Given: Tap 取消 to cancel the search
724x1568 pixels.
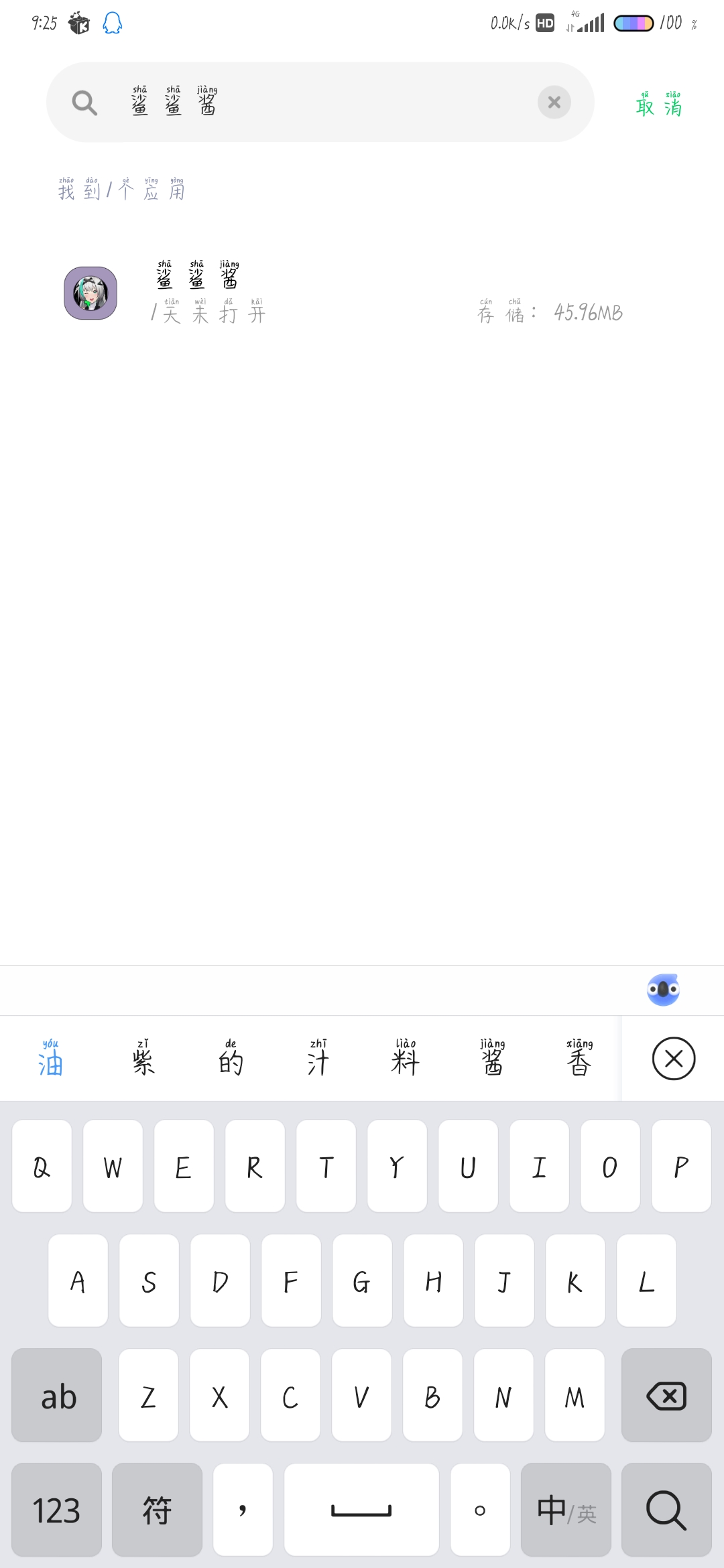Looking at the screenshot, I should point(659,104).
